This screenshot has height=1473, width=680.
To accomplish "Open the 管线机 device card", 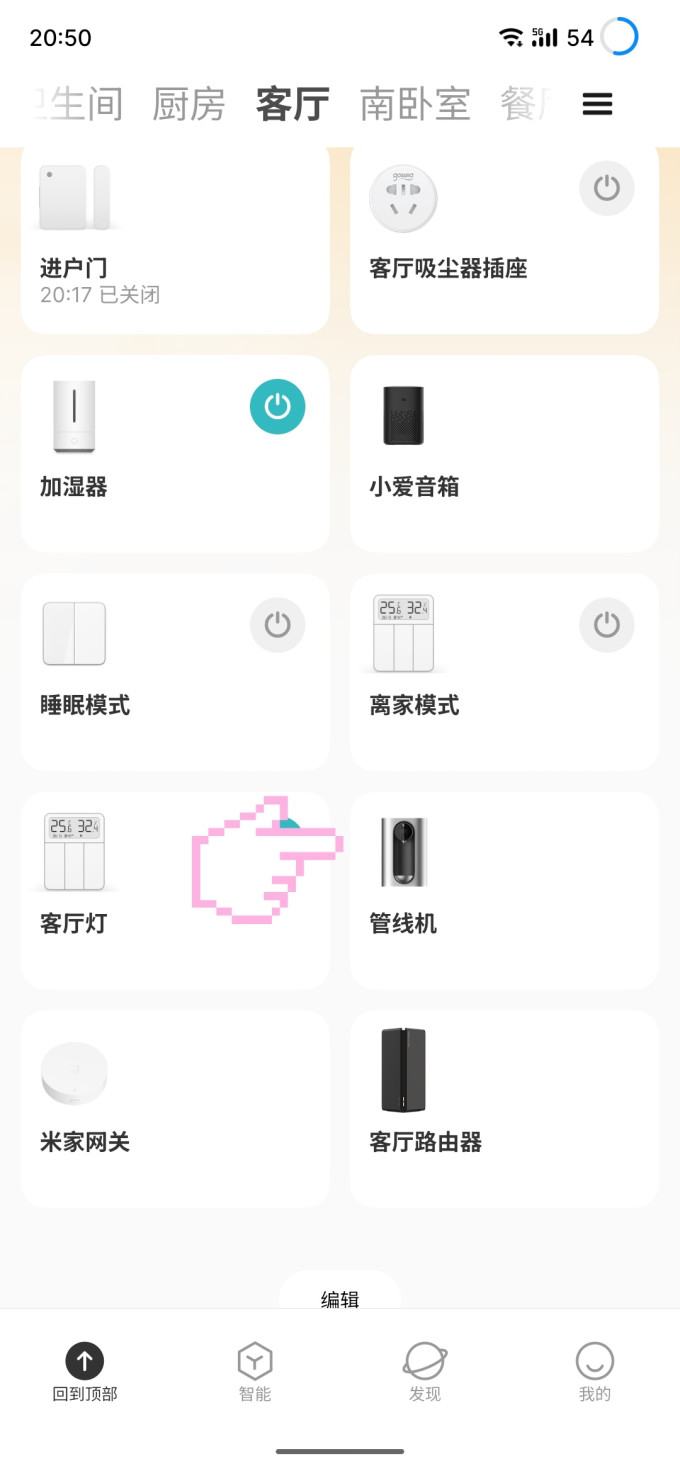I will (504, 890).
